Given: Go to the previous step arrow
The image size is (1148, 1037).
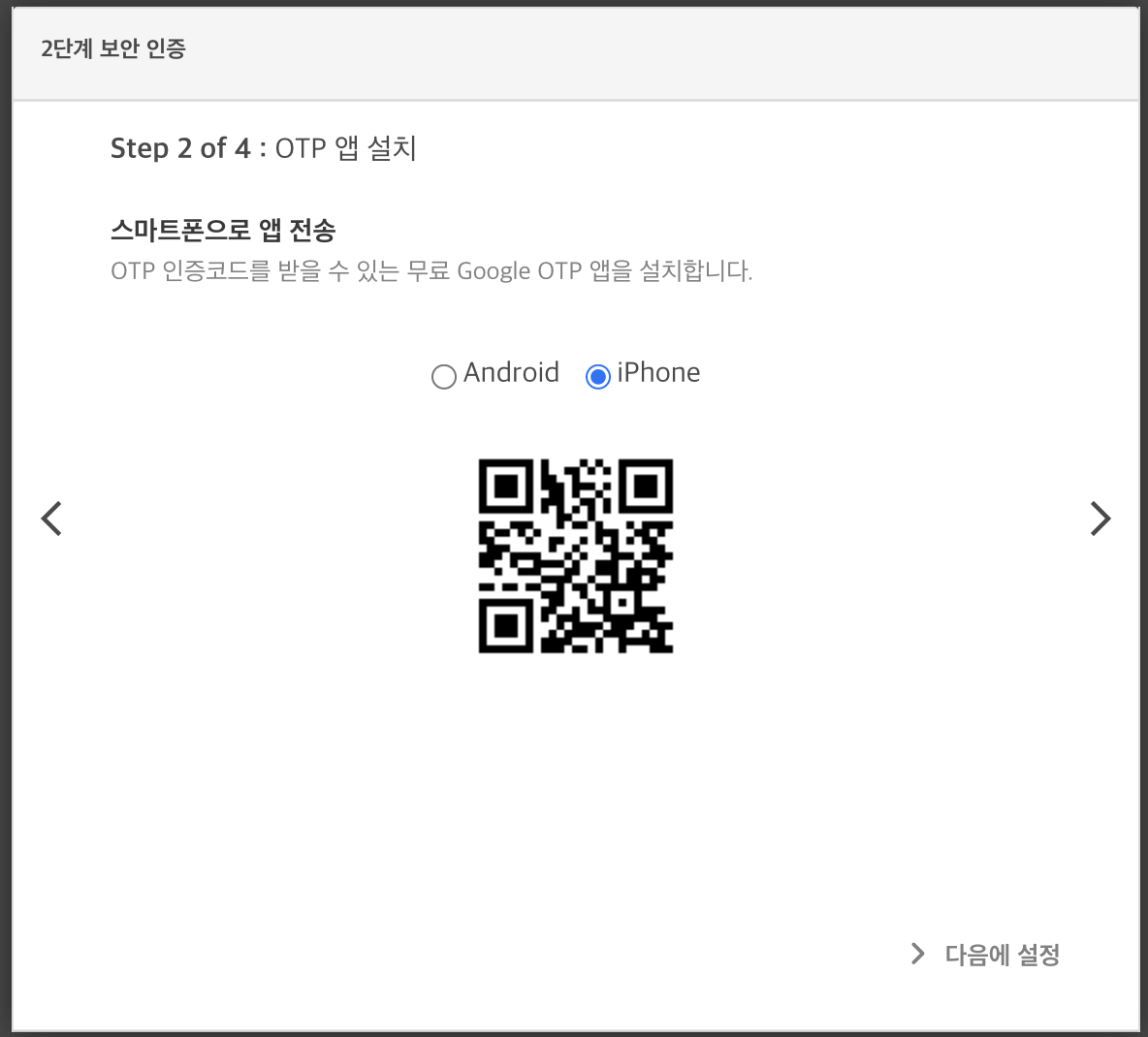Looking at the screenshot, I should 51,518.
